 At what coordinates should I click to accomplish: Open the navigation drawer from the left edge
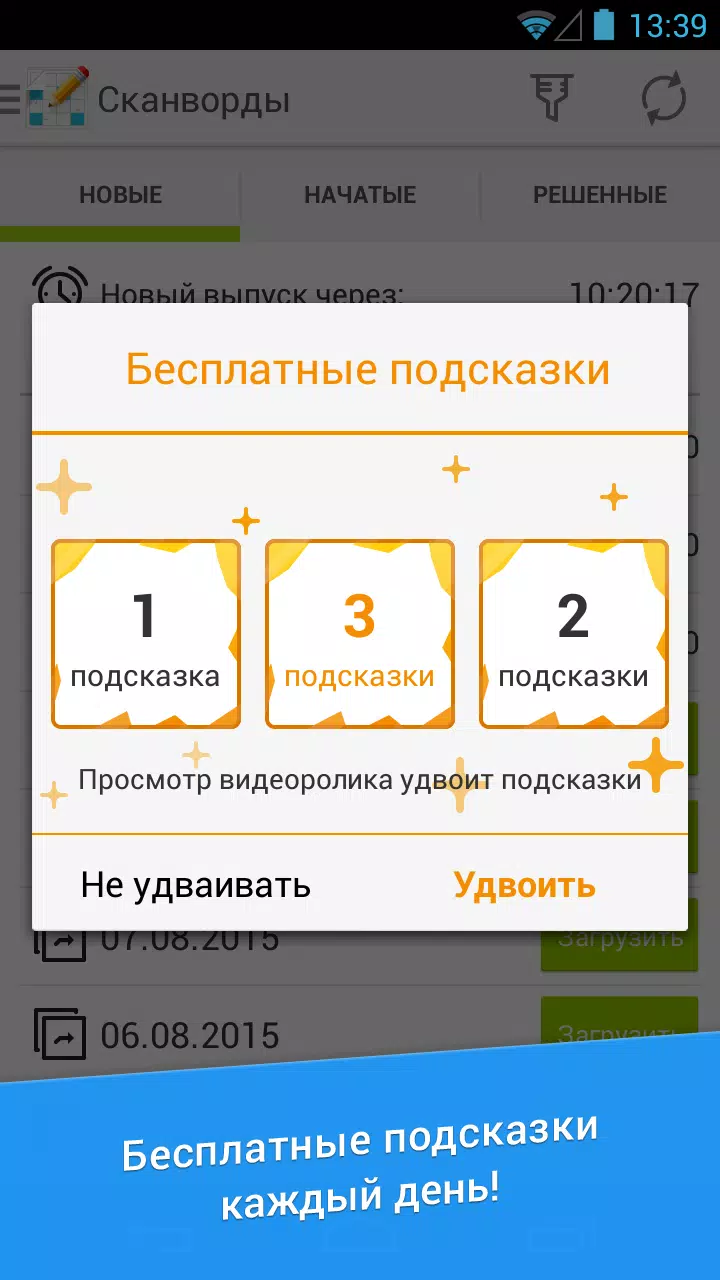pyautogui.click(x=8, y=98)
